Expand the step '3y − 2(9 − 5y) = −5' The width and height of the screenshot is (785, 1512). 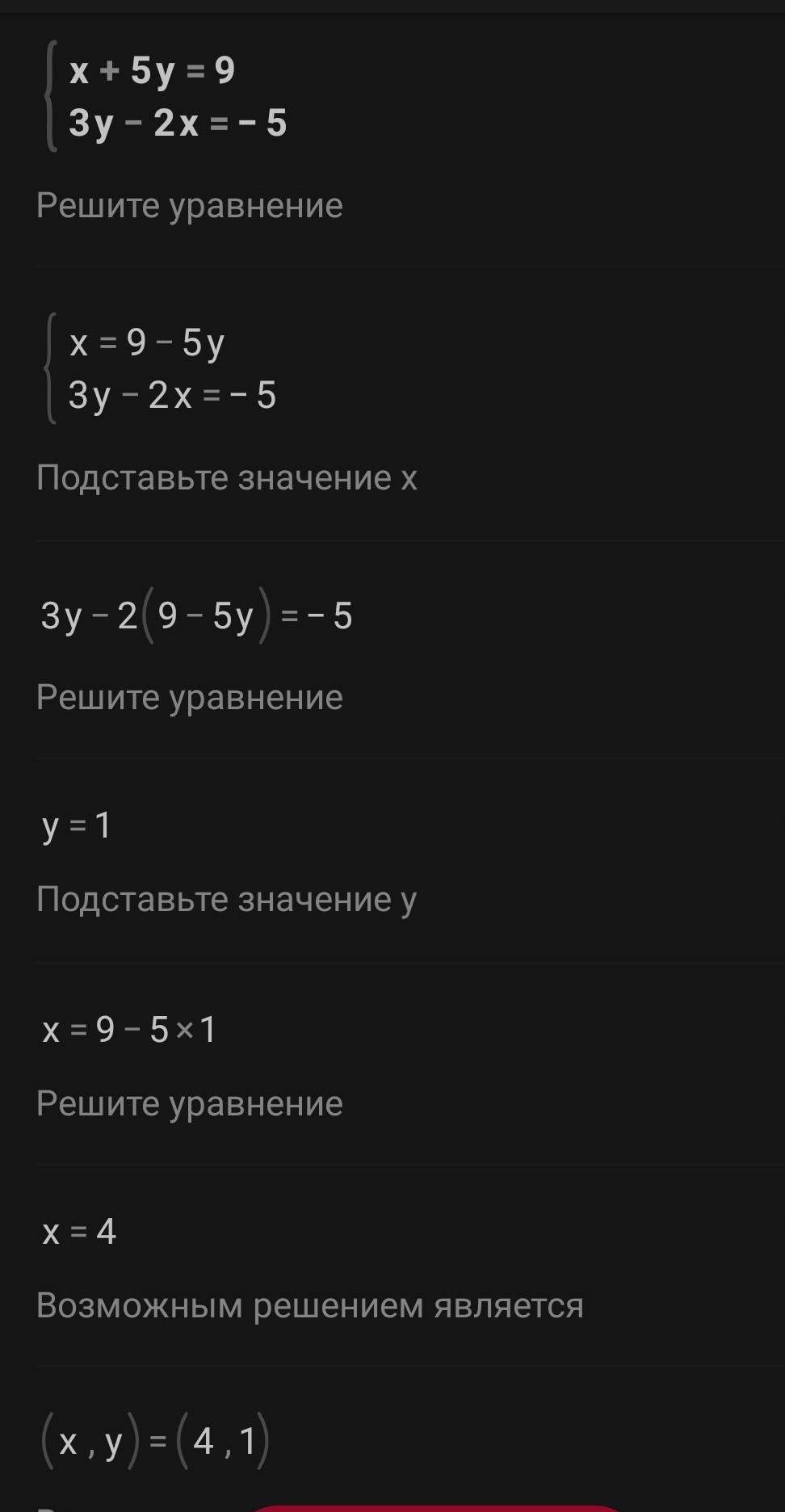pos(196,616)
